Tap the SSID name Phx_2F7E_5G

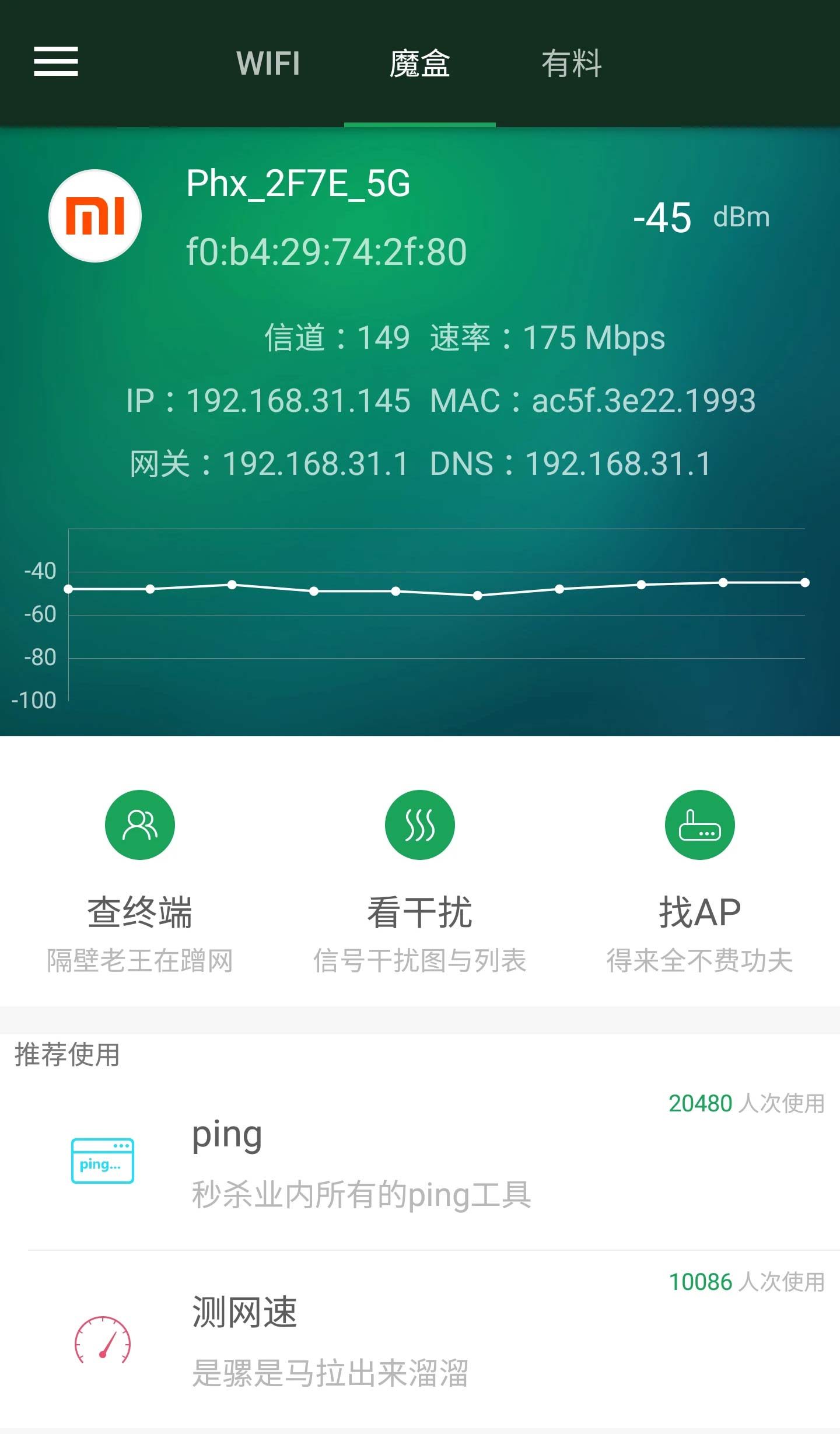[x=298, y=184]
